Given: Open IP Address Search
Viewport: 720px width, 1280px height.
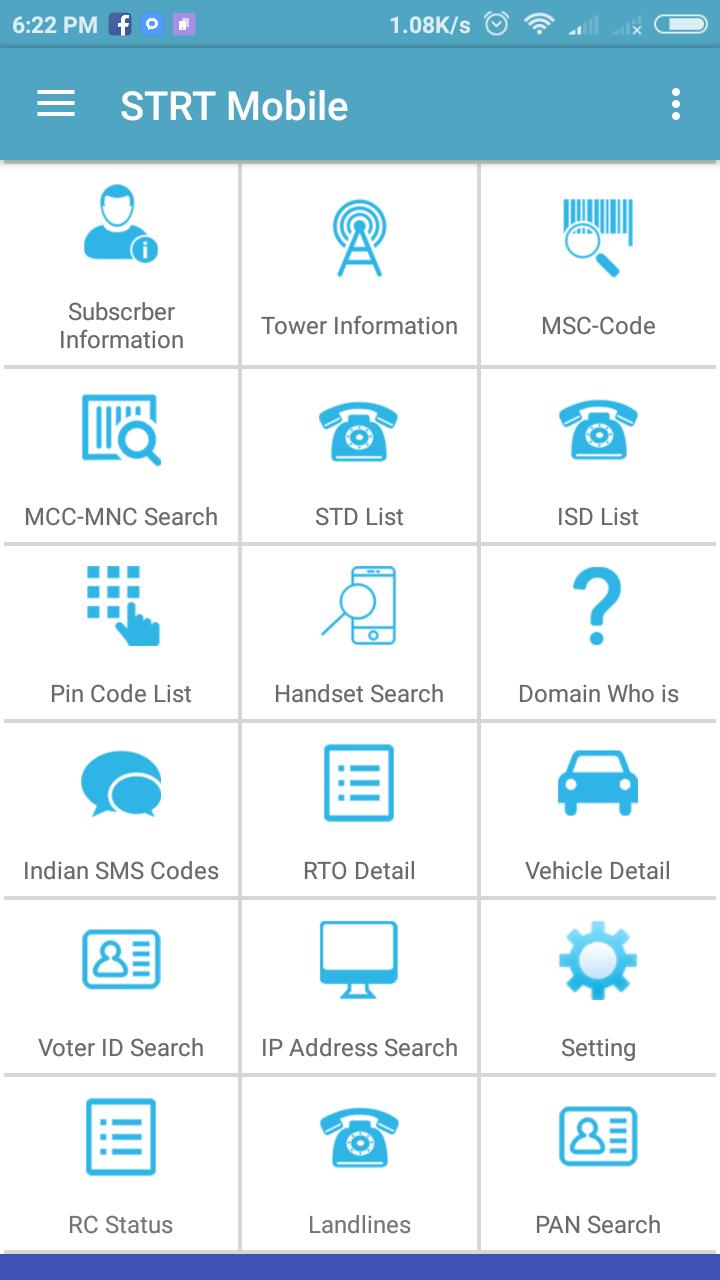Looking at the screenshot, I should click(359, 987).
